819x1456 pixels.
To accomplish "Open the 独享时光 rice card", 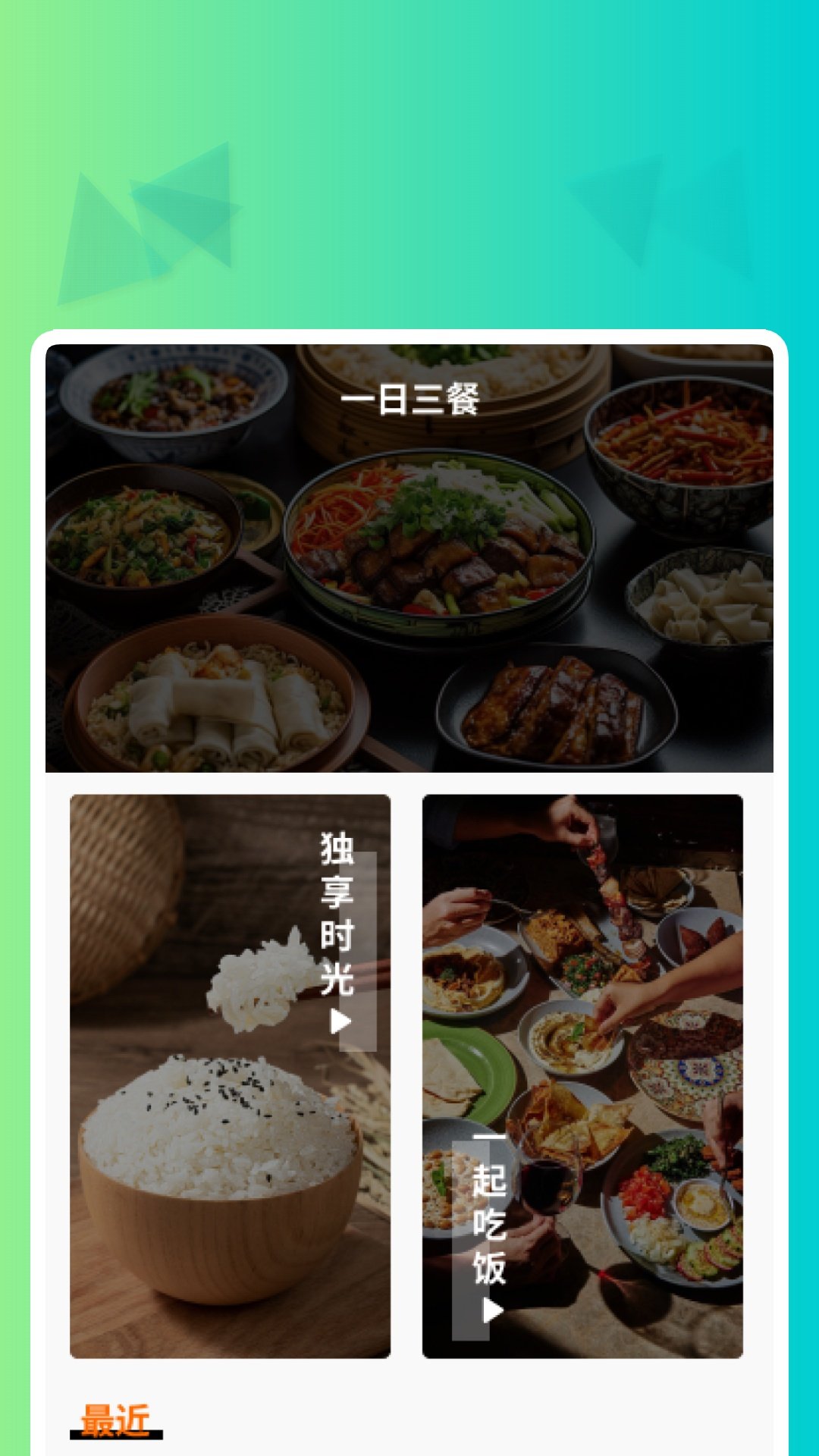I will 230,1075.
